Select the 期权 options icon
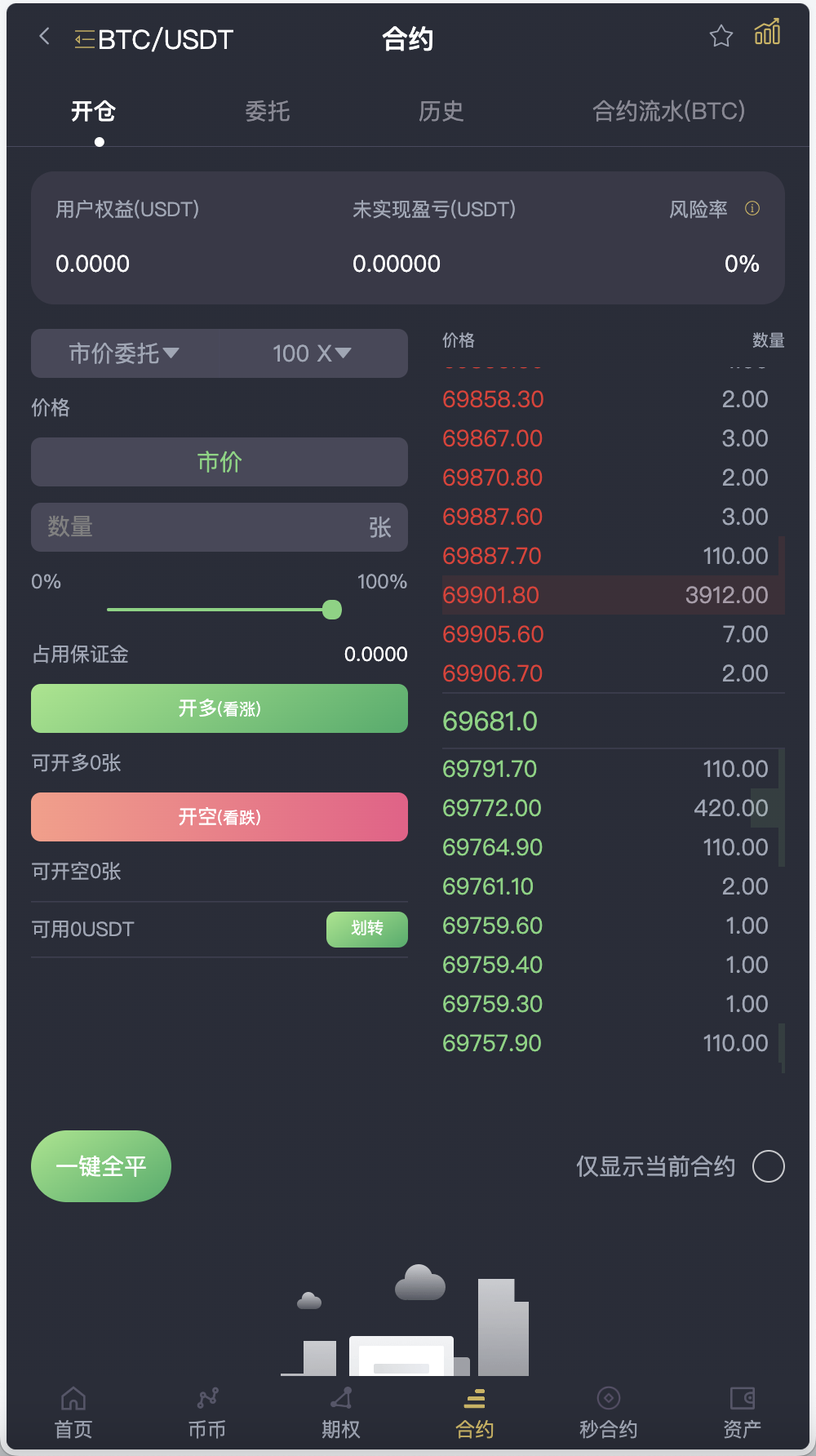This screenshot has width=816, height=1456. coord(340,1410)
